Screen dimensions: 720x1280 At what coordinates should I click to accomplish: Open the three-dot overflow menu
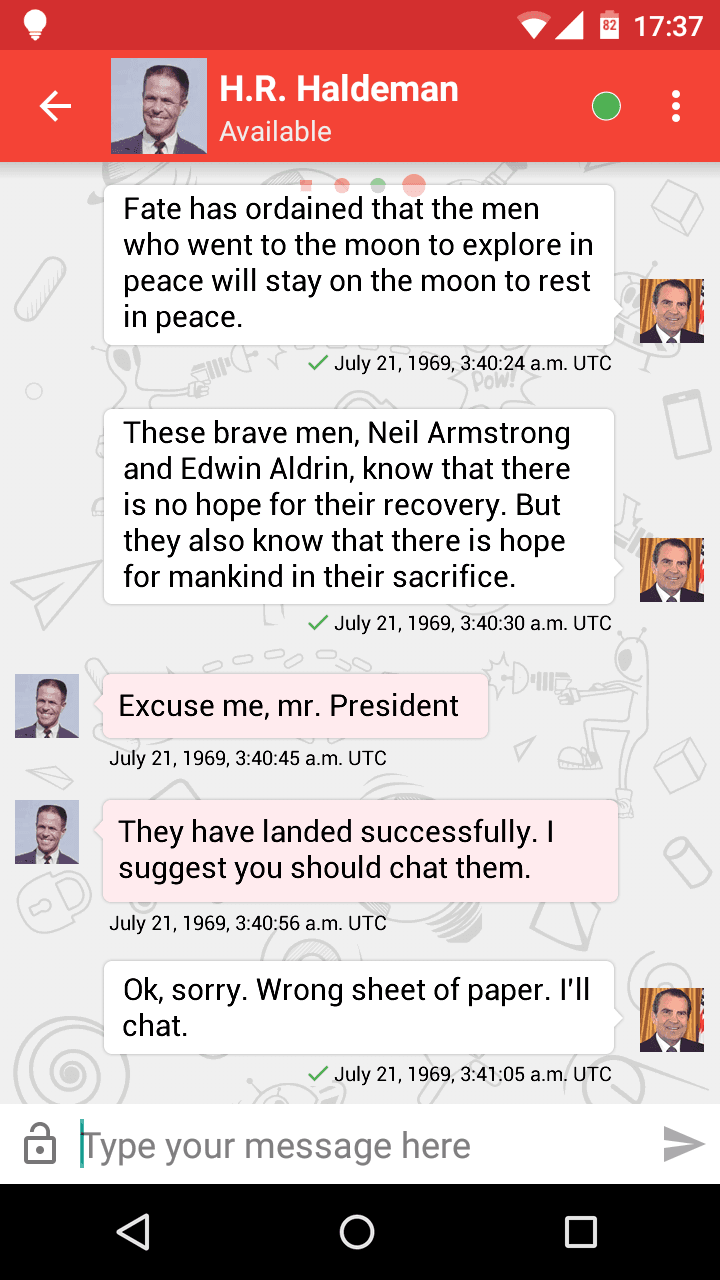676,106
